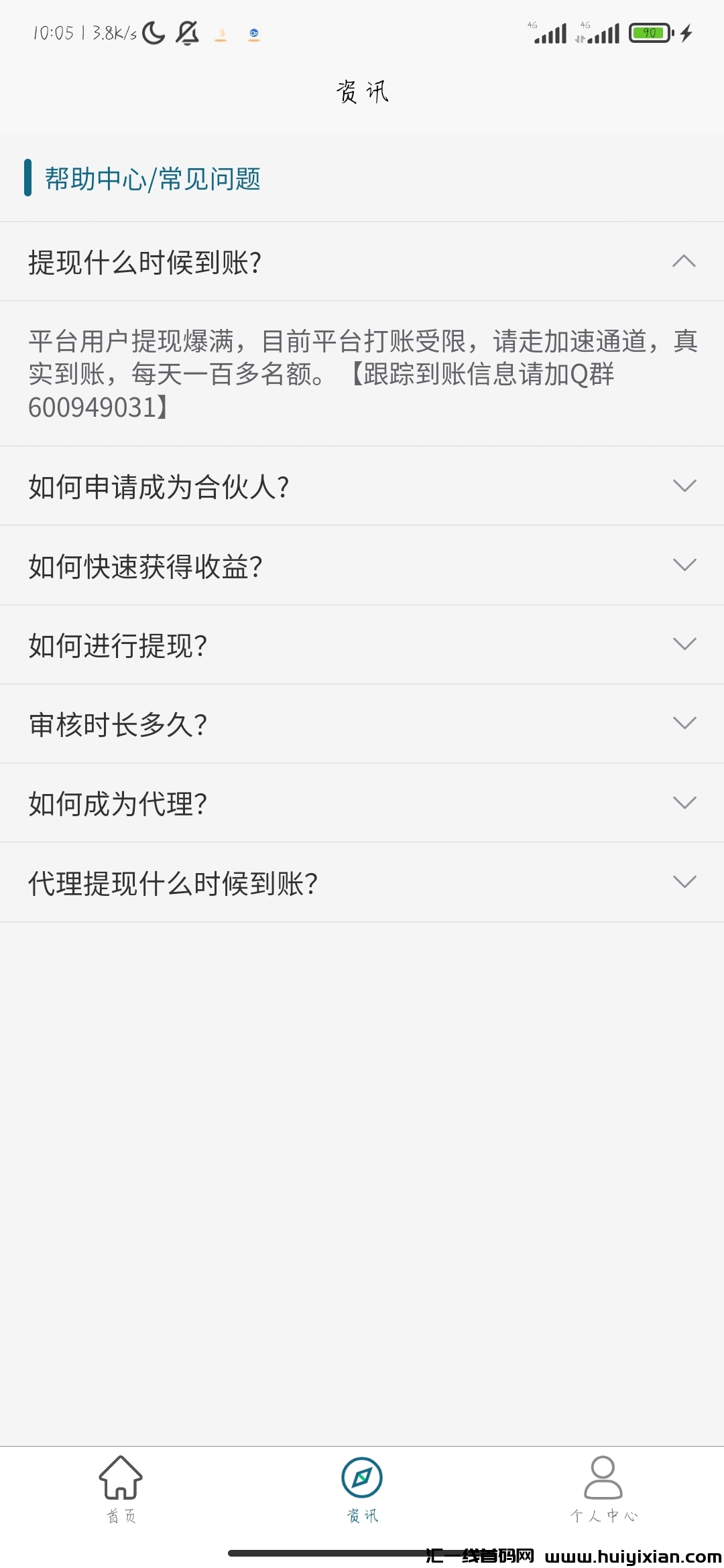Tap the 资讯 page title
The width and height of the screenshot is (724, 1568).
click(x=362, y=92)
